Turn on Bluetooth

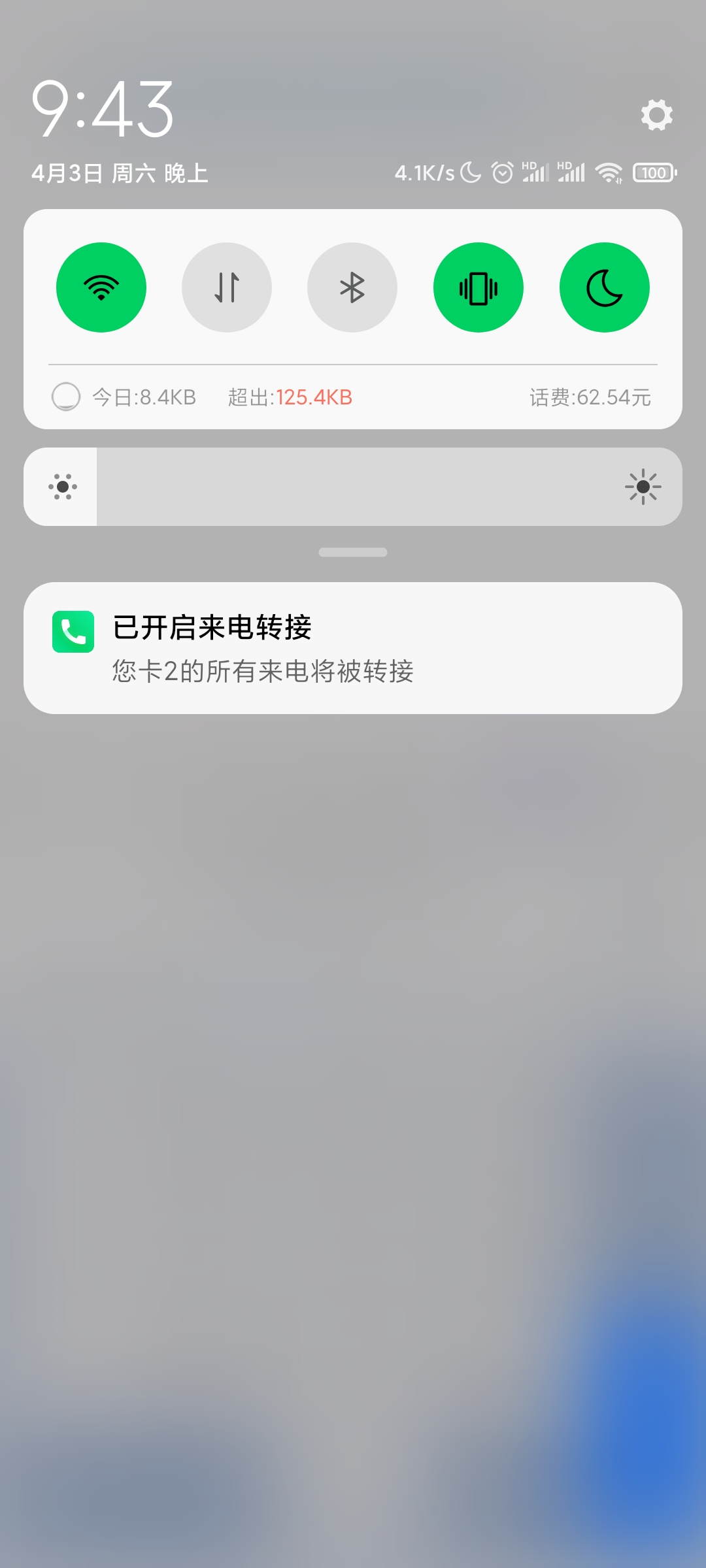coord(352,287)
